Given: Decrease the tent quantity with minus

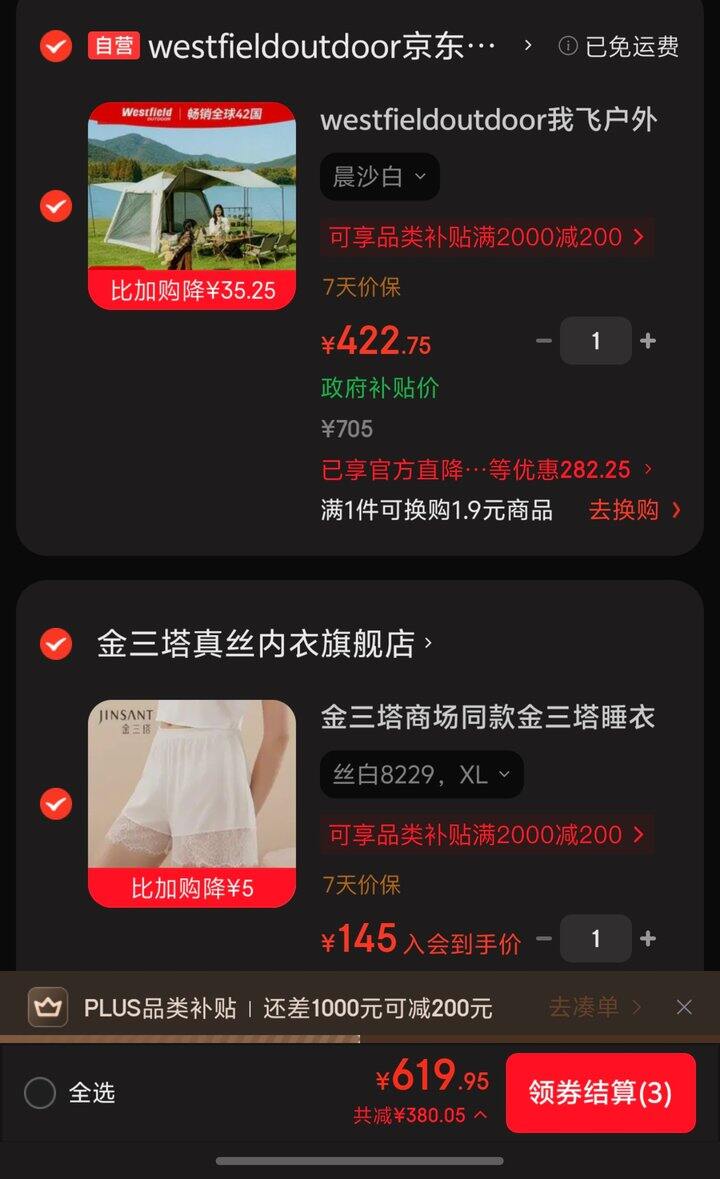Looking at the screenshot, I should tap(544, 341).
